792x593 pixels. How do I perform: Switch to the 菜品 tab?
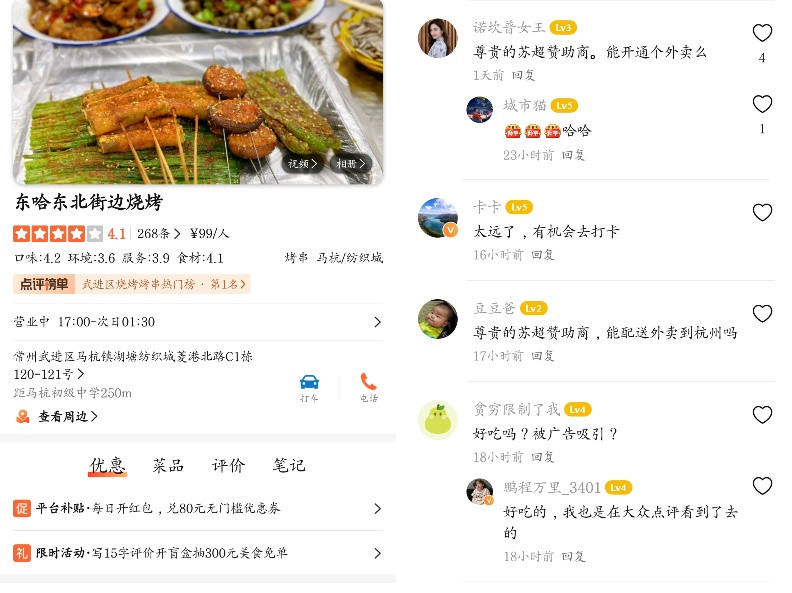pyautogui.click(x=168, y=465)
